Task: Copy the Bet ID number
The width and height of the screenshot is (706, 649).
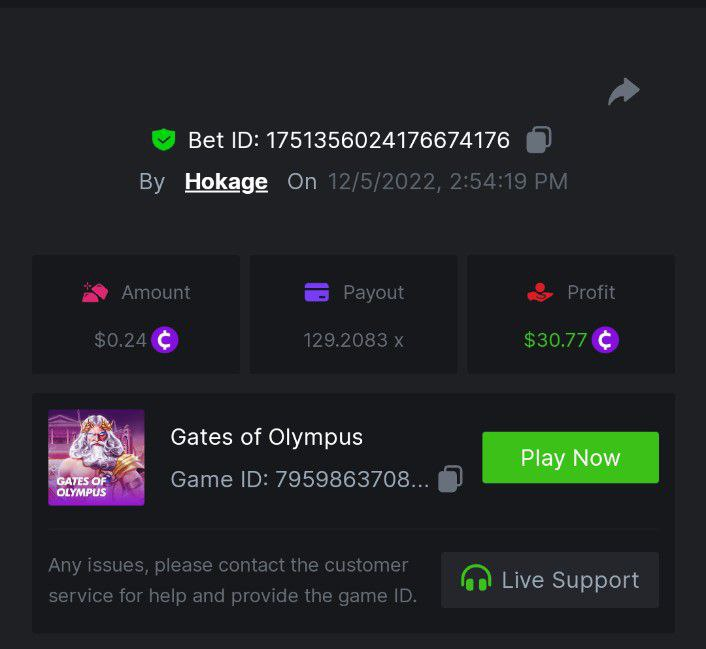Action: pos(539,140)
